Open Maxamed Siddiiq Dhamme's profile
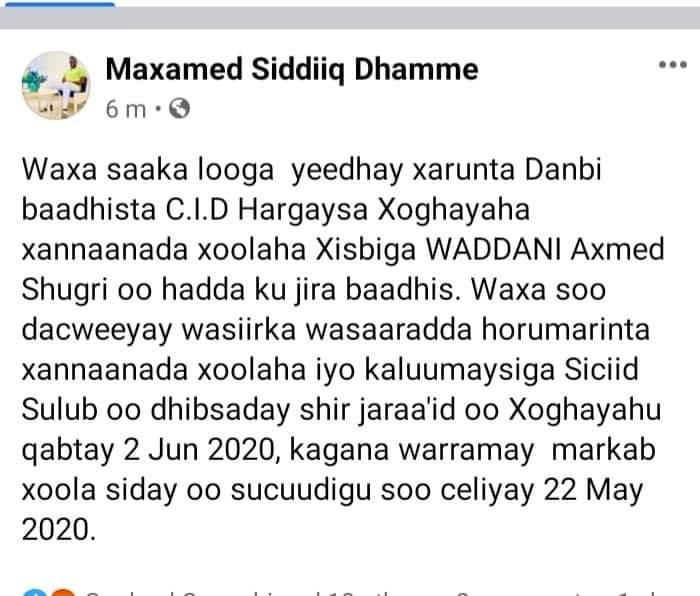The height and width of the screenshot is (596, 700). click(291, 69)
